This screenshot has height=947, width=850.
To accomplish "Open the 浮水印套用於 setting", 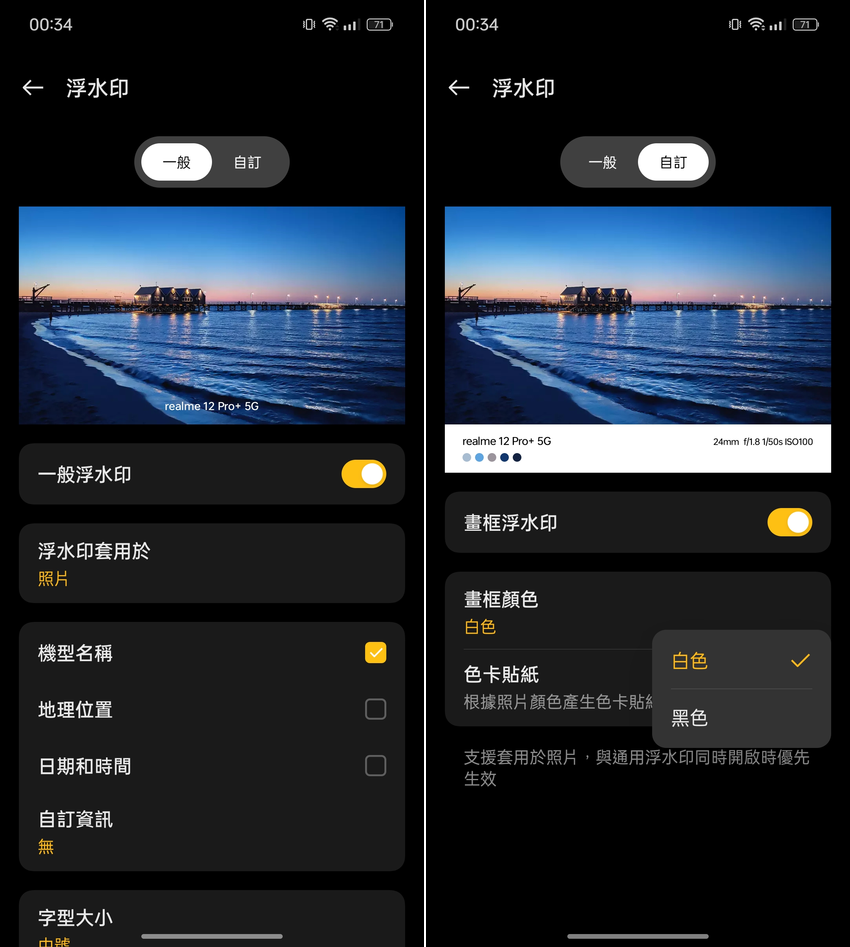I will pyautogui.click(x=211, y=563).
